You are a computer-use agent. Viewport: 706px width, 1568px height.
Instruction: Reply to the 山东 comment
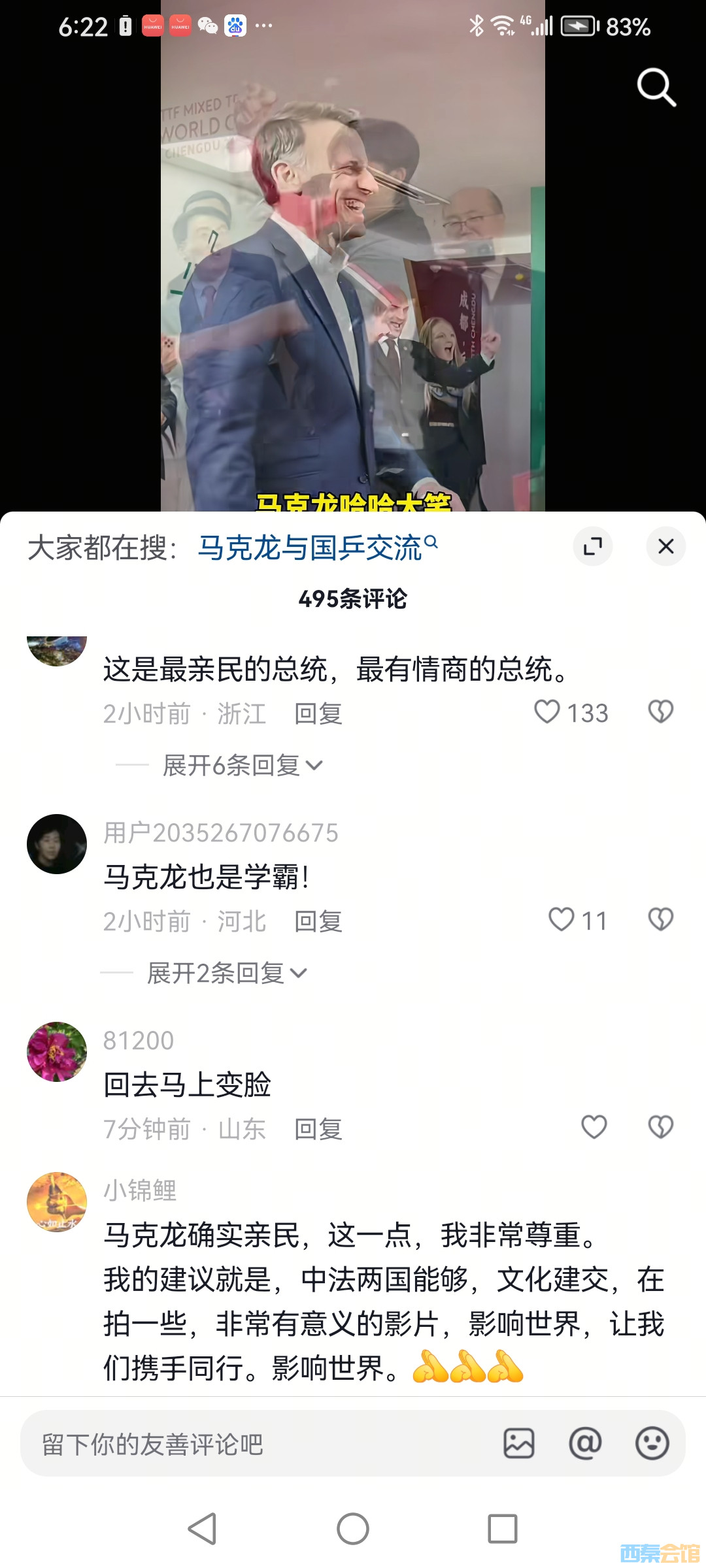tap(318, 1129)
